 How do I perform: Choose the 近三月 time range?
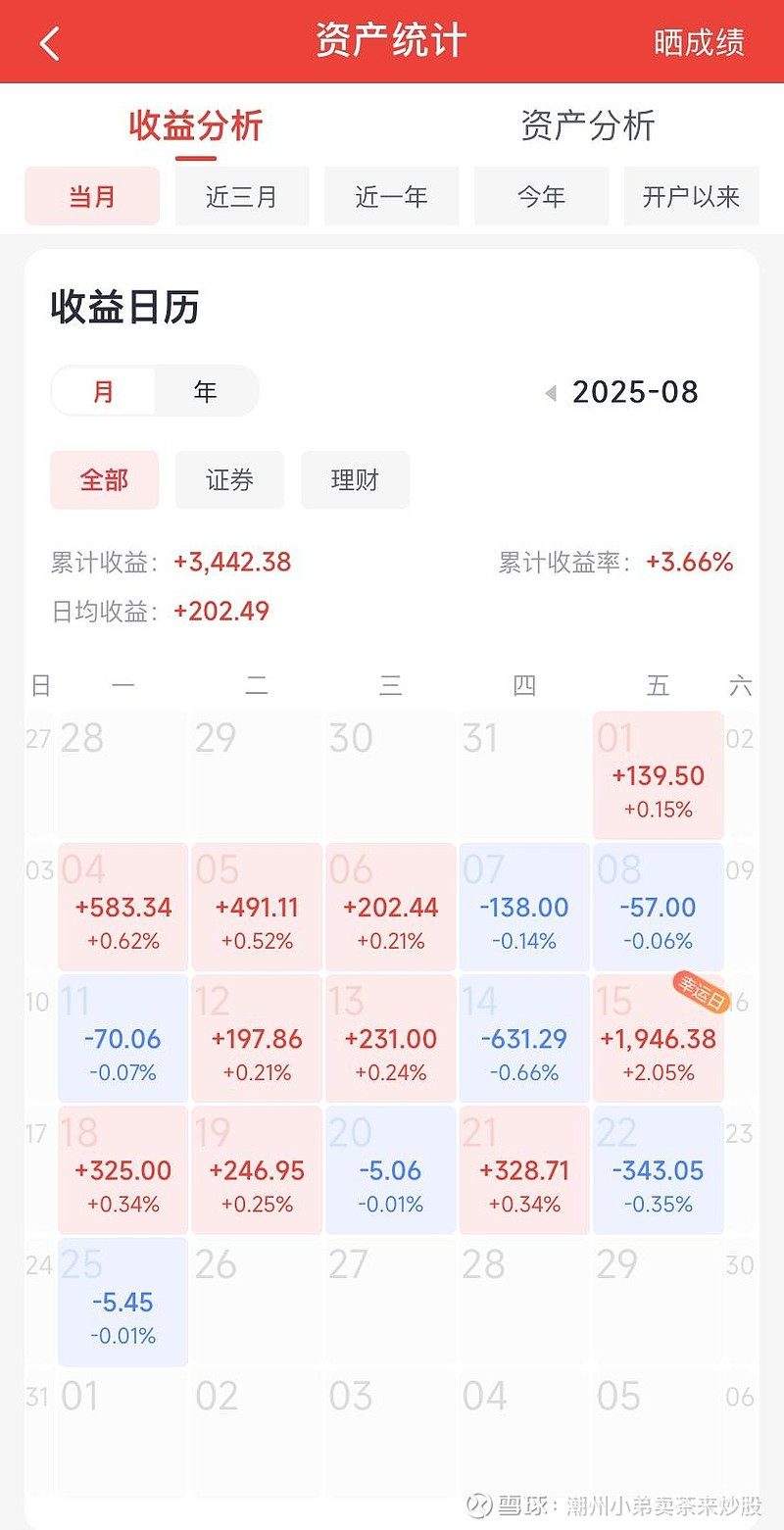point(242,196)
